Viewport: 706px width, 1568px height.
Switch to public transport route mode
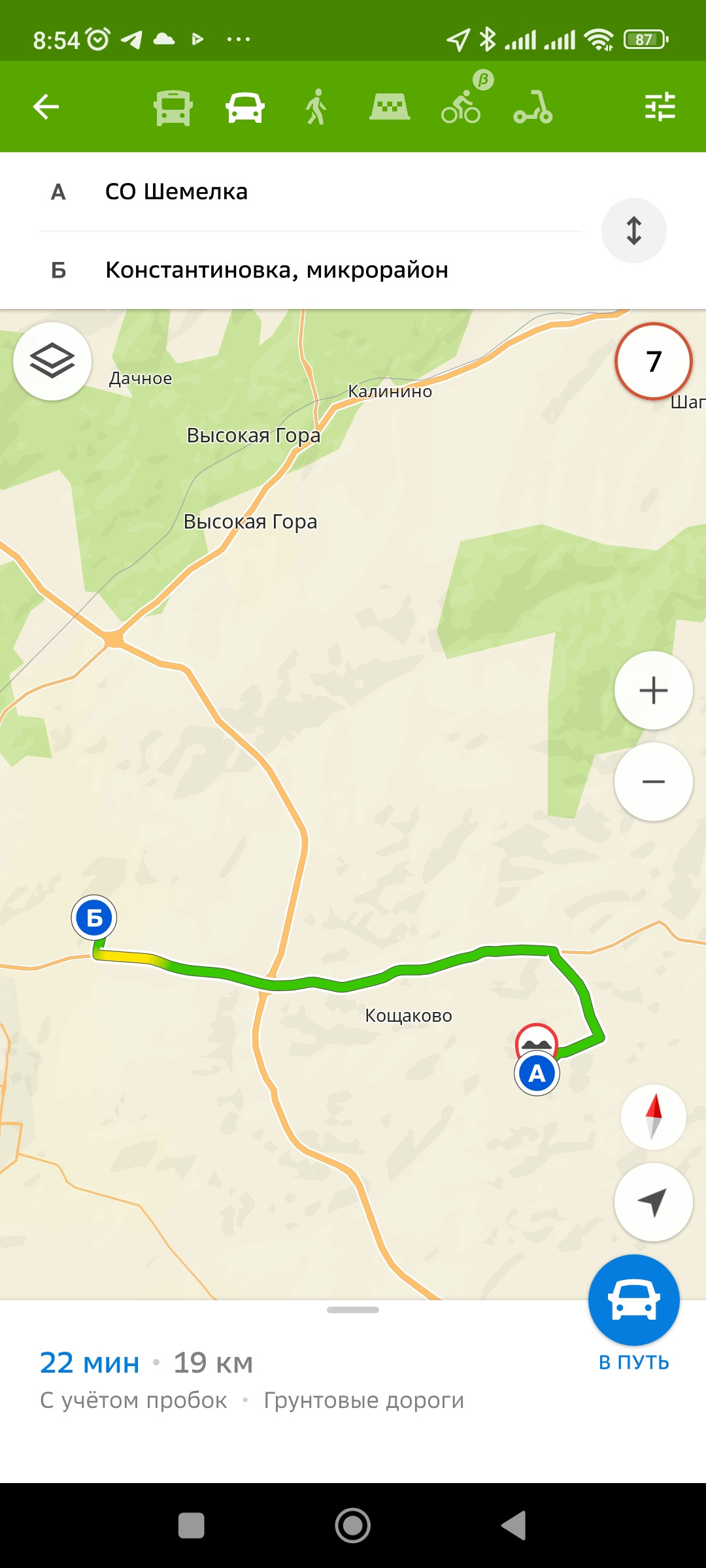click(x=173, y=107)
